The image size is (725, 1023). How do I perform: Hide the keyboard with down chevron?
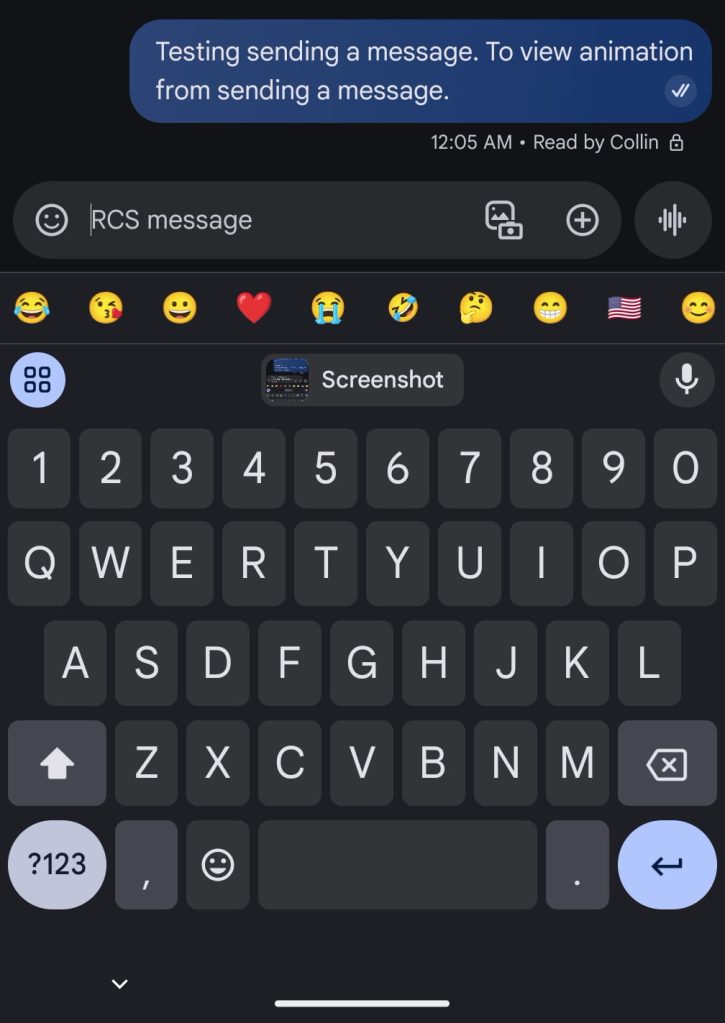coord(120,984)
